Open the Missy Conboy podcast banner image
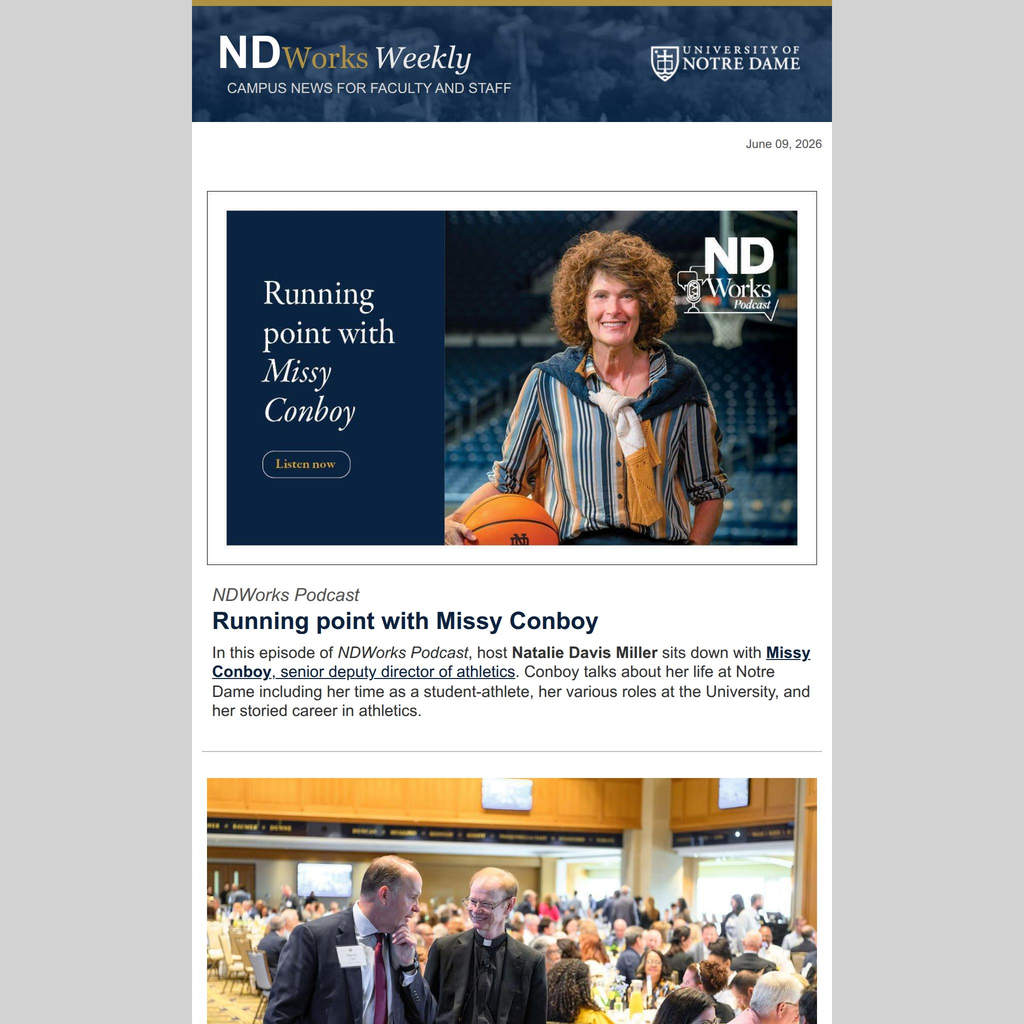This screenshot has width=1024, height=1024. pos(511,377)
